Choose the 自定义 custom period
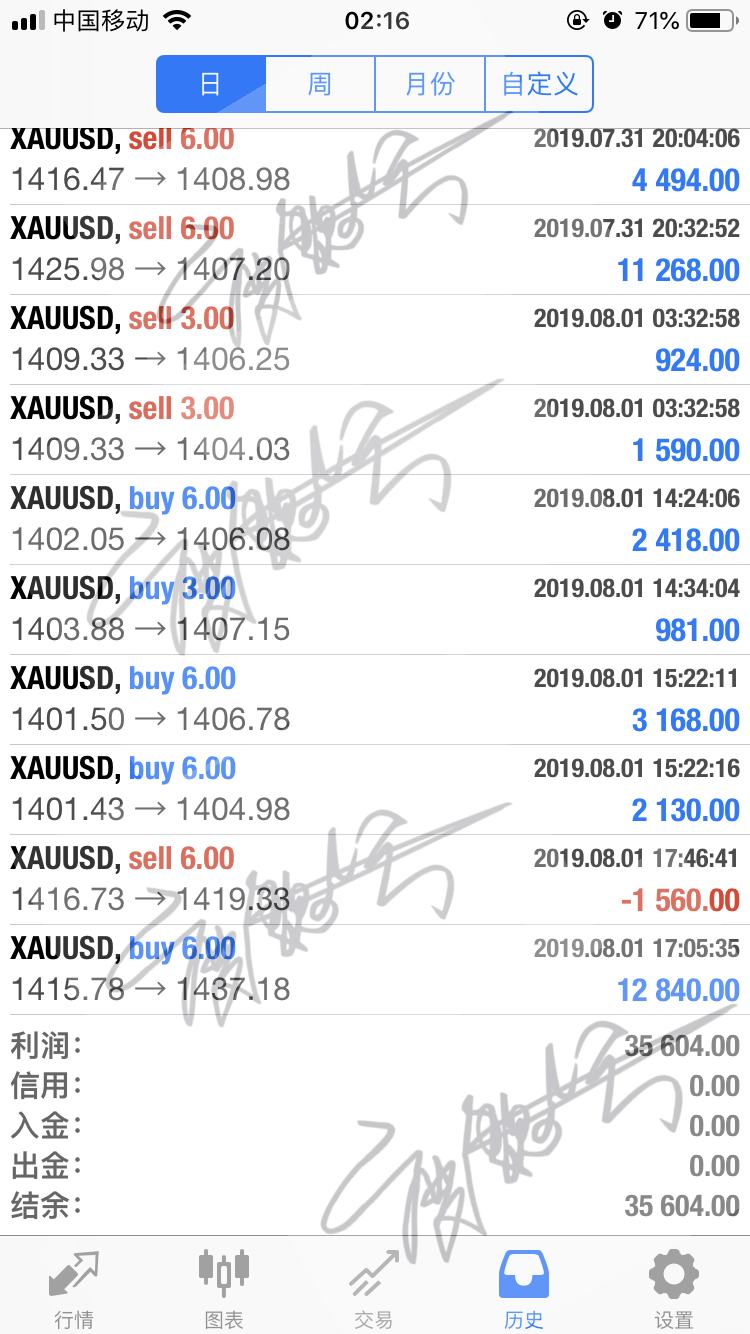 pos(539,84)
